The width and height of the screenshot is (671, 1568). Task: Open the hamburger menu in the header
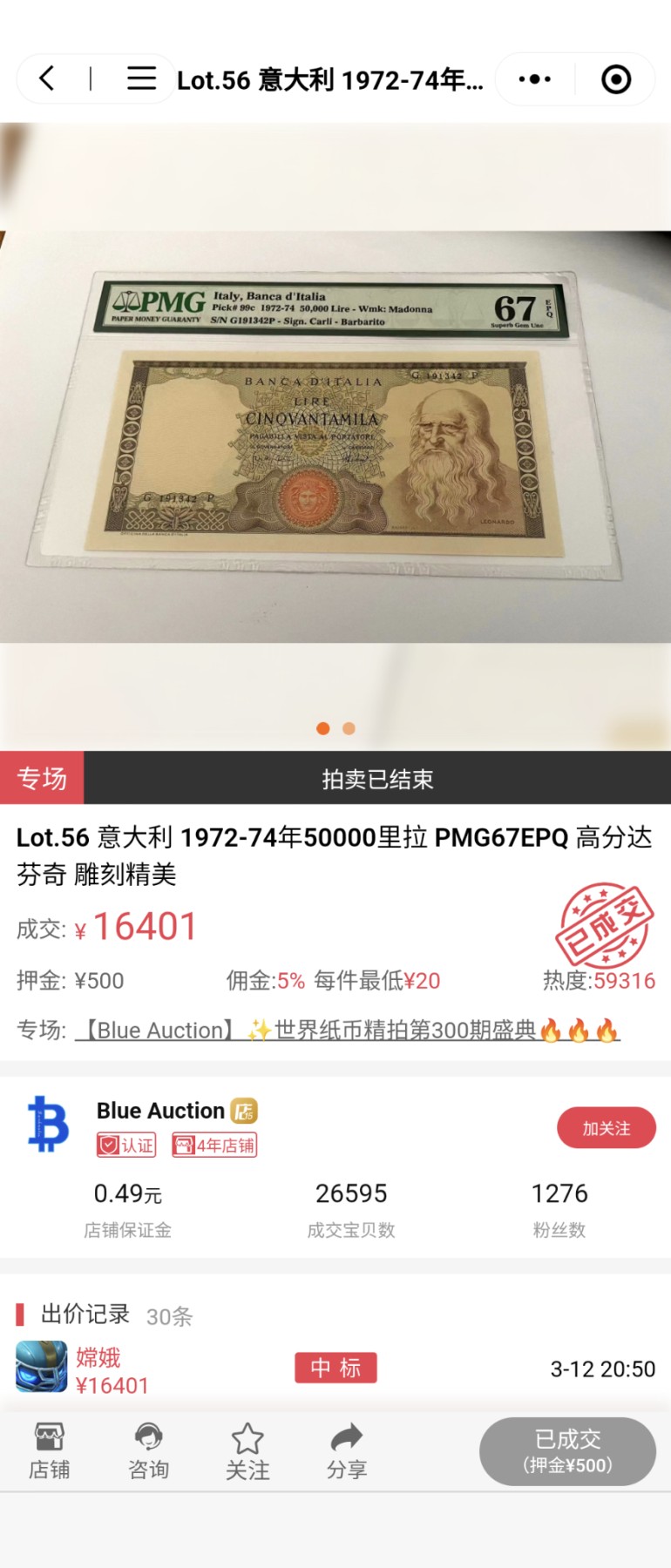coord(141,79)
